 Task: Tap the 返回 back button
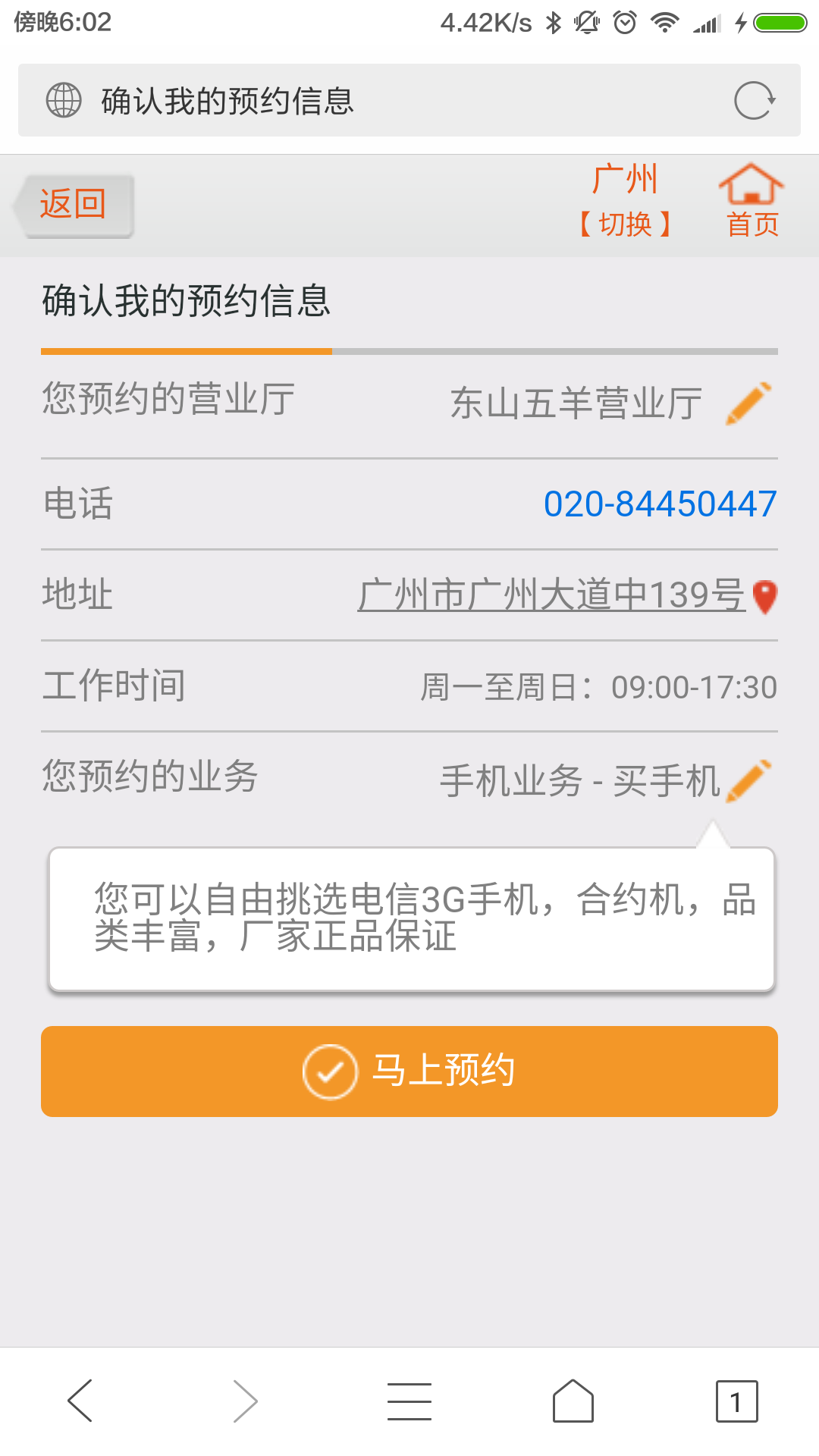74,206
